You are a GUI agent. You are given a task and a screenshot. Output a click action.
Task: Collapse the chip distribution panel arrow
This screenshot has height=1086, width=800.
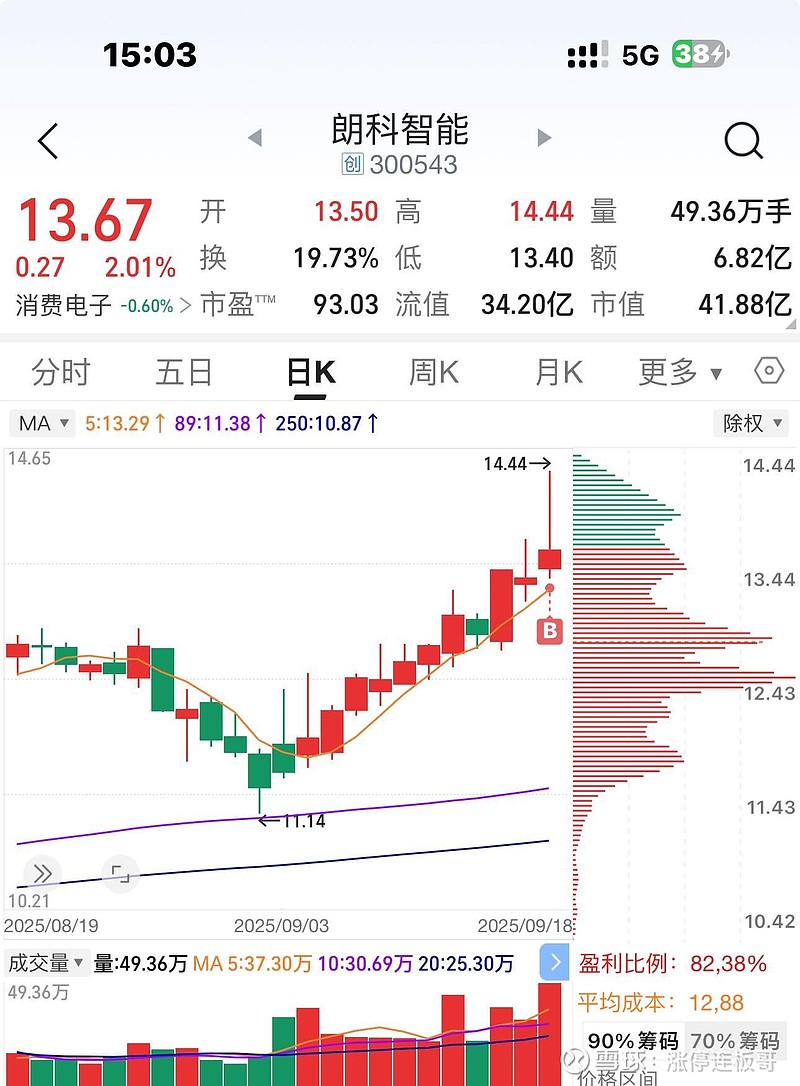pos(554,963)
